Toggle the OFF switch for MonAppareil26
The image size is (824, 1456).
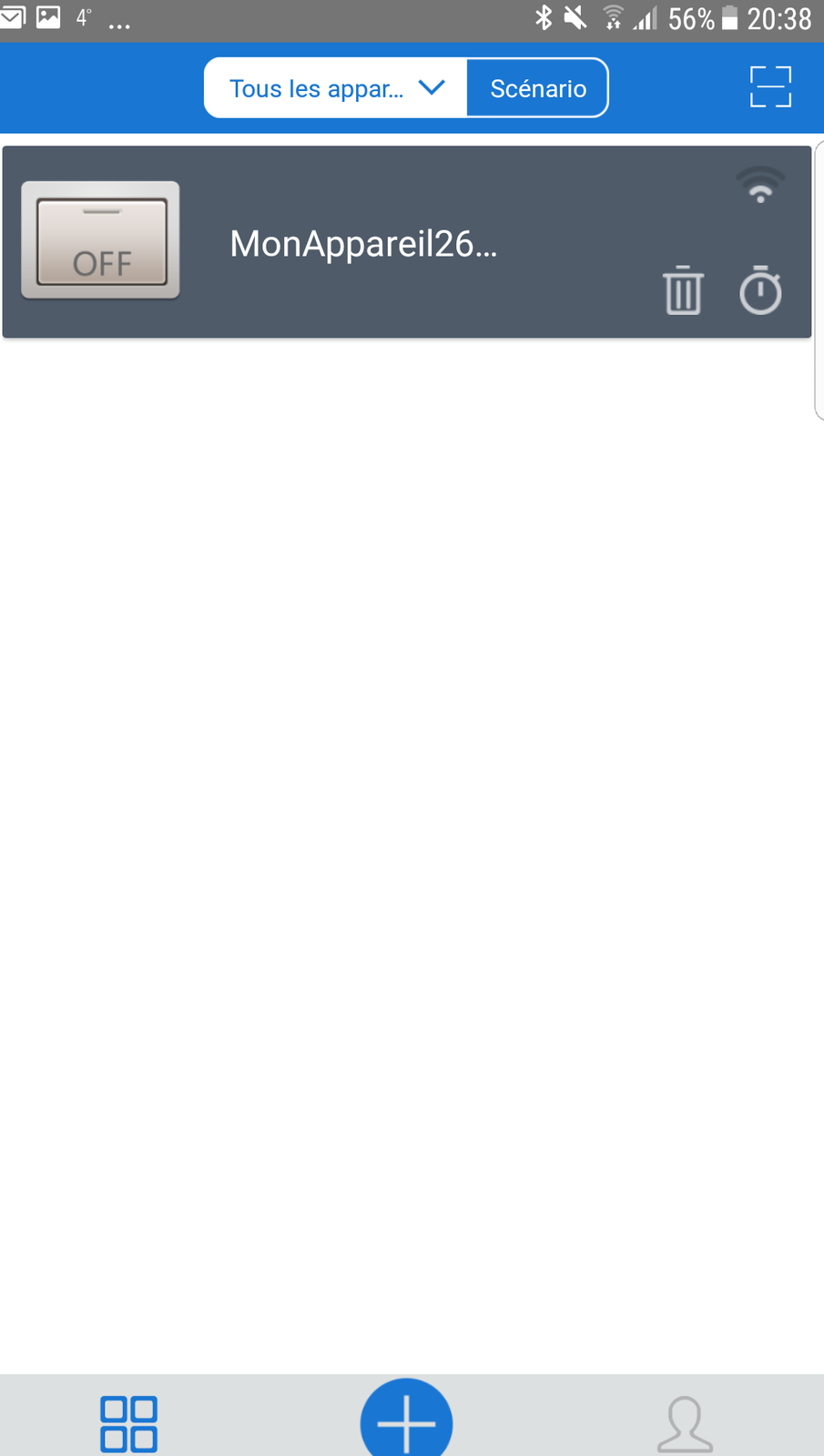[x=100, y=240]
